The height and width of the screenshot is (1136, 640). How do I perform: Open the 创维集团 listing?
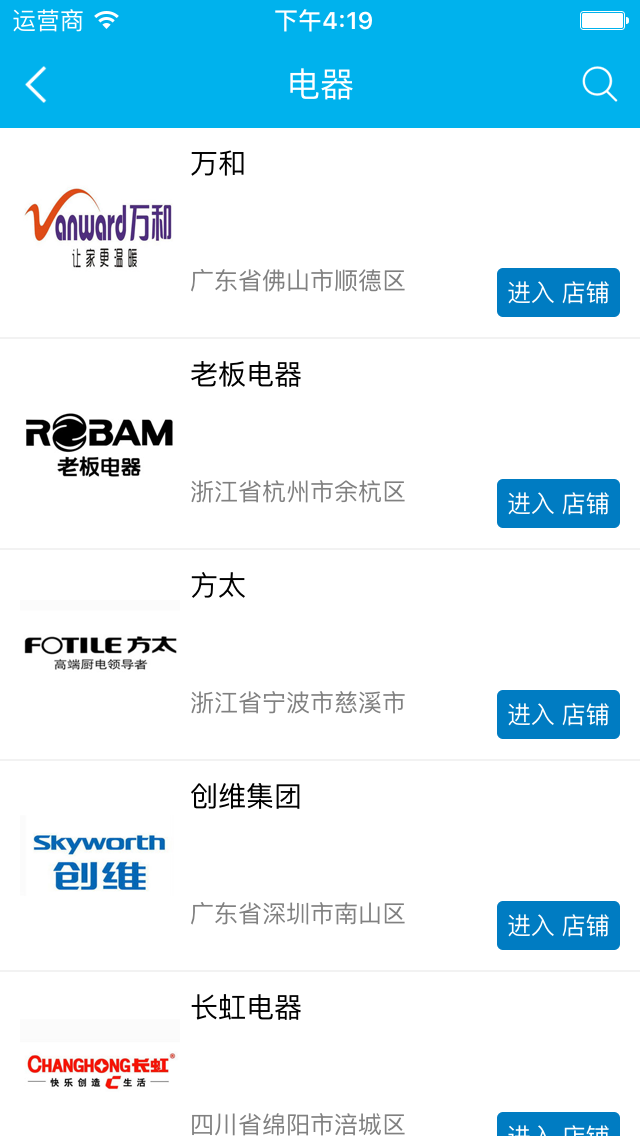tap(320, 865)
